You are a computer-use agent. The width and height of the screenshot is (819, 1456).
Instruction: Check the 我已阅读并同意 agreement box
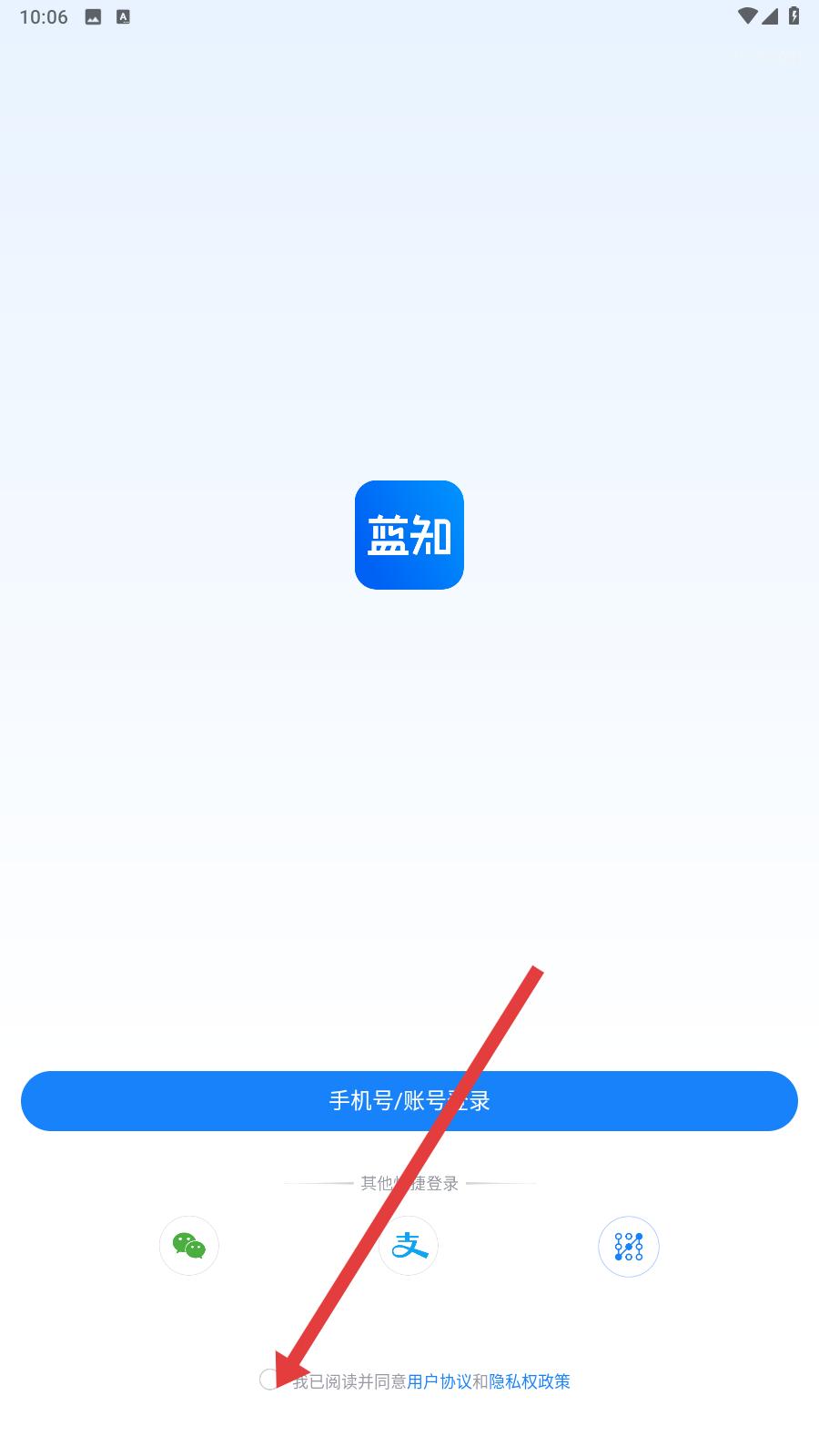[268, 1380]
